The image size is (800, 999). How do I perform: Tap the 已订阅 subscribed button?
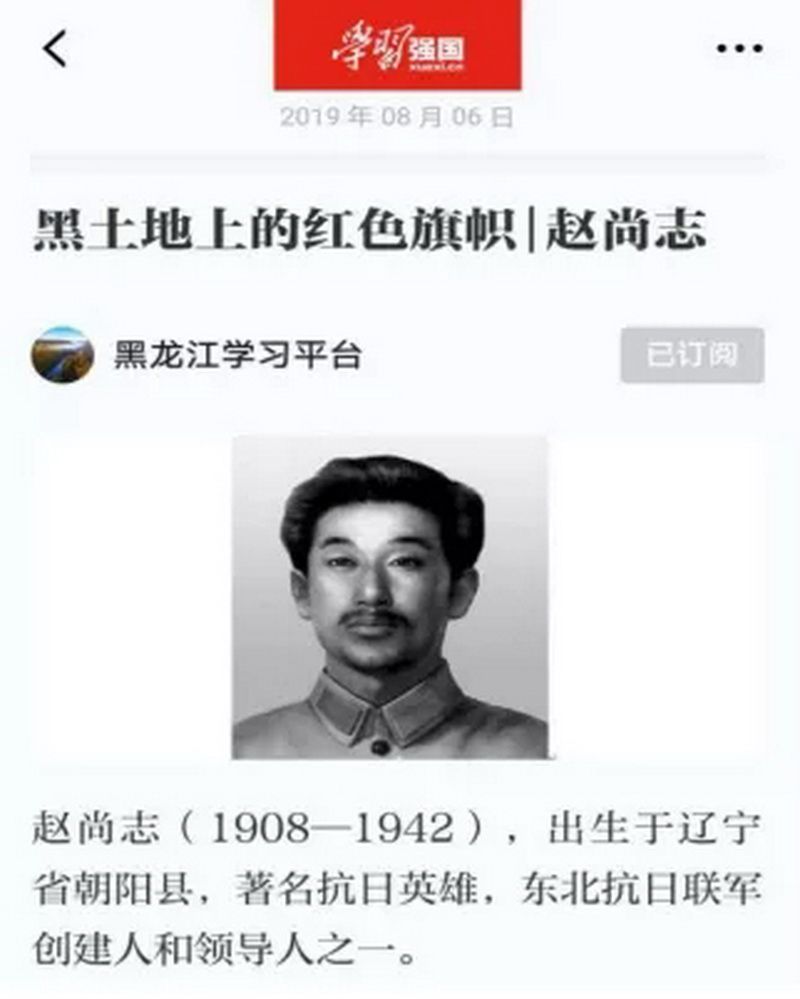[692, 355]
